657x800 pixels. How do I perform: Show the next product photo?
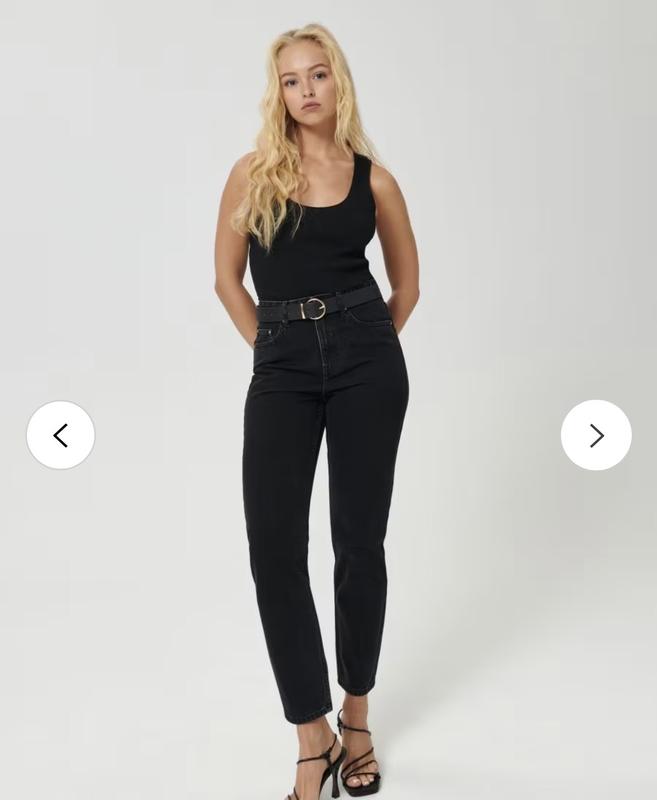pos(596,435)
